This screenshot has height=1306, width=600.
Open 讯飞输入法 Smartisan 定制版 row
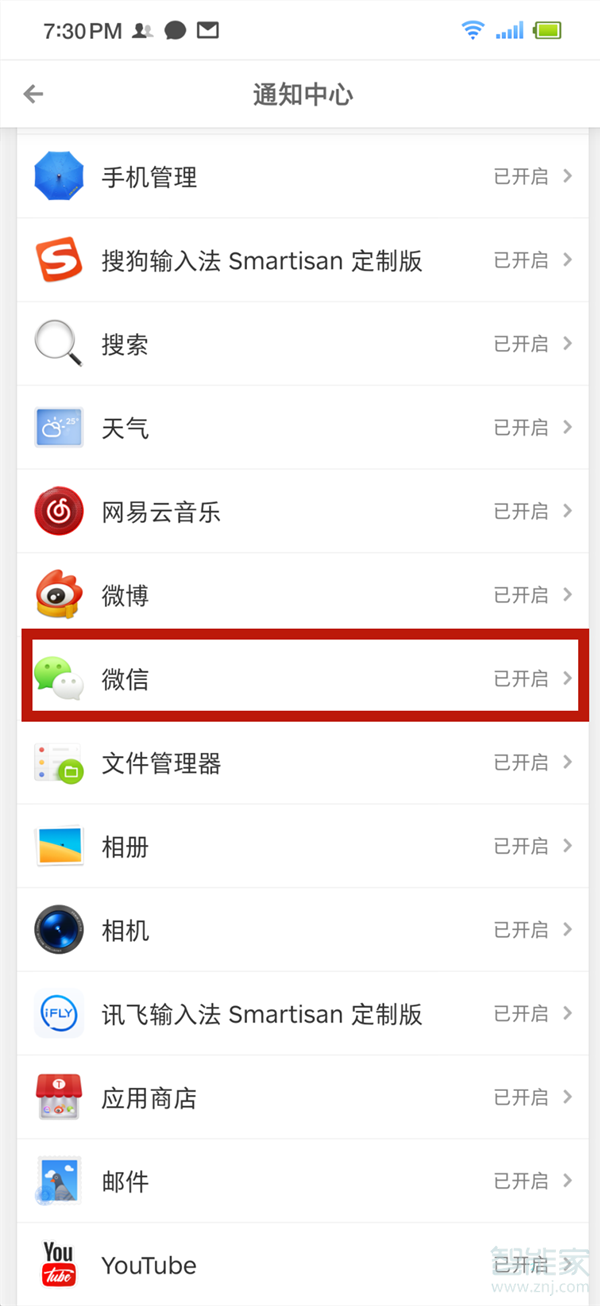pos(302,1014)
